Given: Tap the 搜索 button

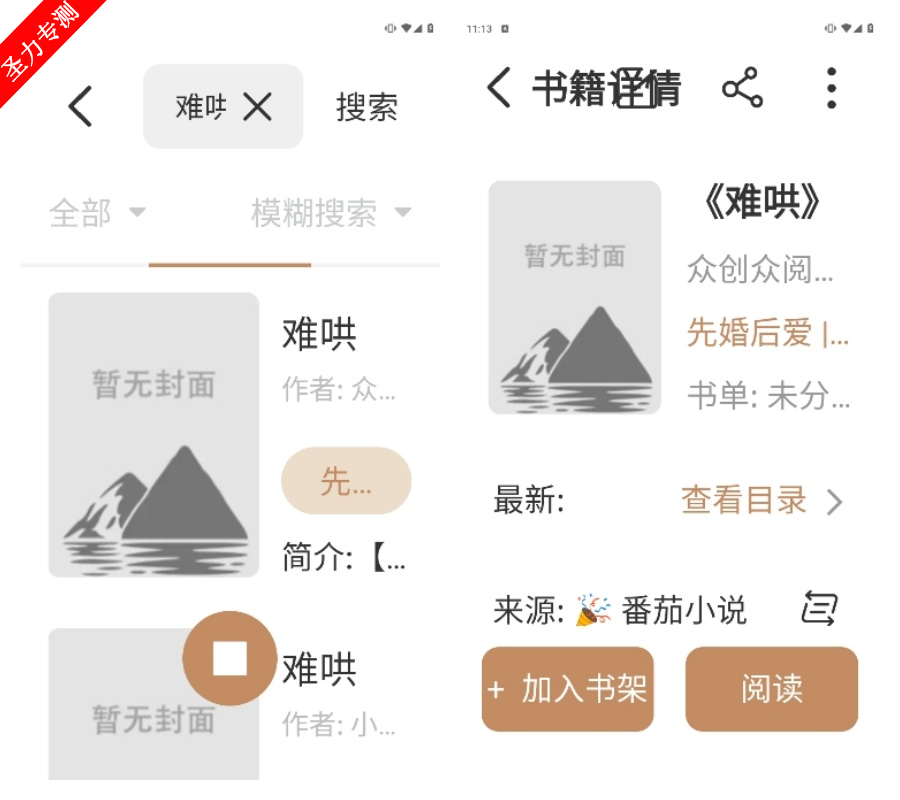Looking at the screenshot, I should [367, 107].
